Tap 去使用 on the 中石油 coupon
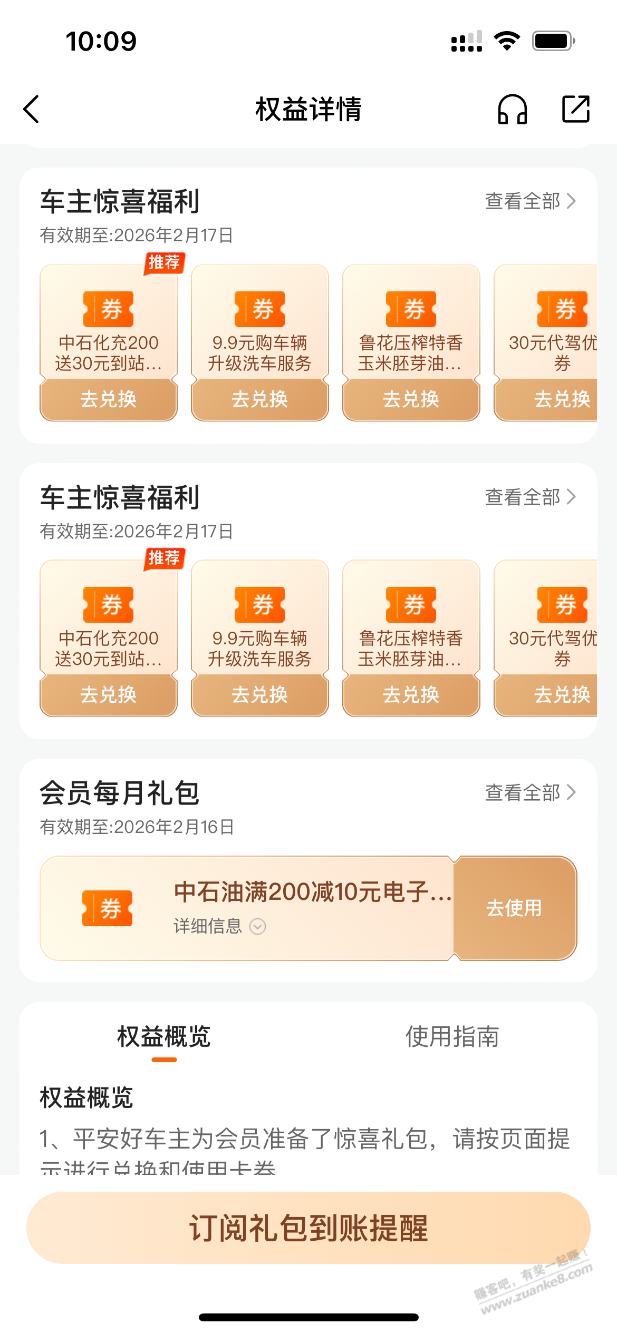 [x=514, y=908]
